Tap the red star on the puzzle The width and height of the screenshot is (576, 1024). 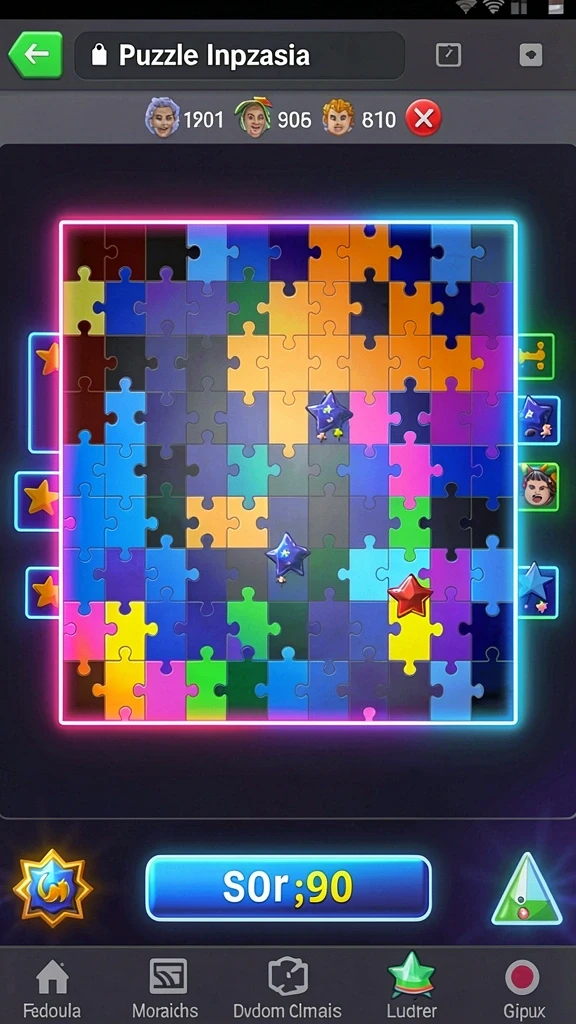pos(410,596)
